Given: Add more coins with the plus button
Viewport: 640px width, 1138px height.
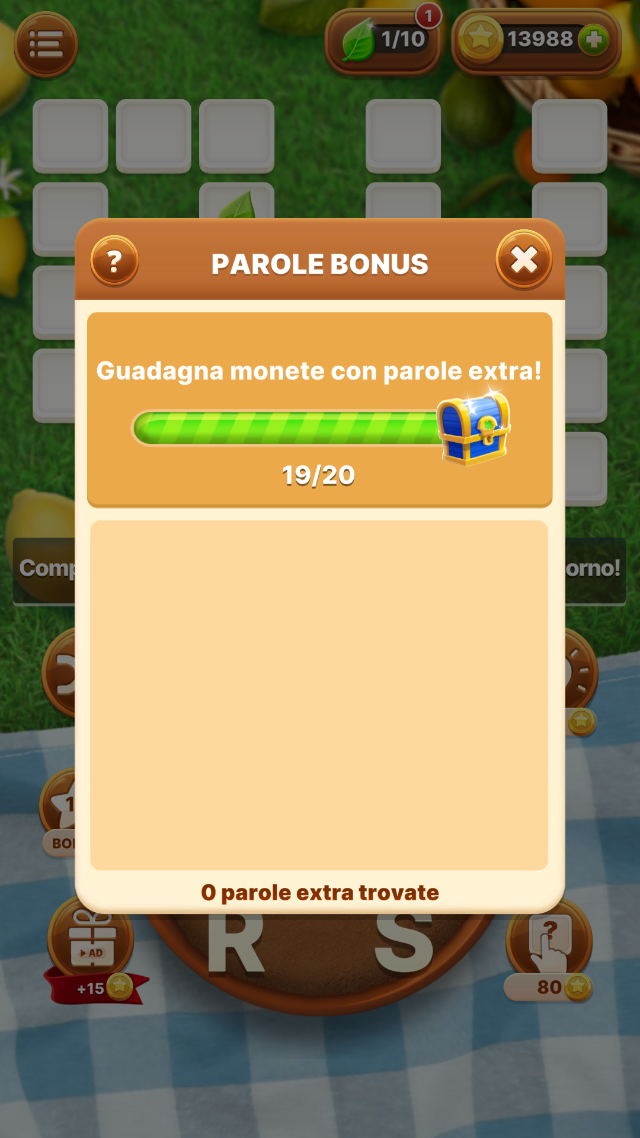Looking at the screenshot, I should pos(594,40).
